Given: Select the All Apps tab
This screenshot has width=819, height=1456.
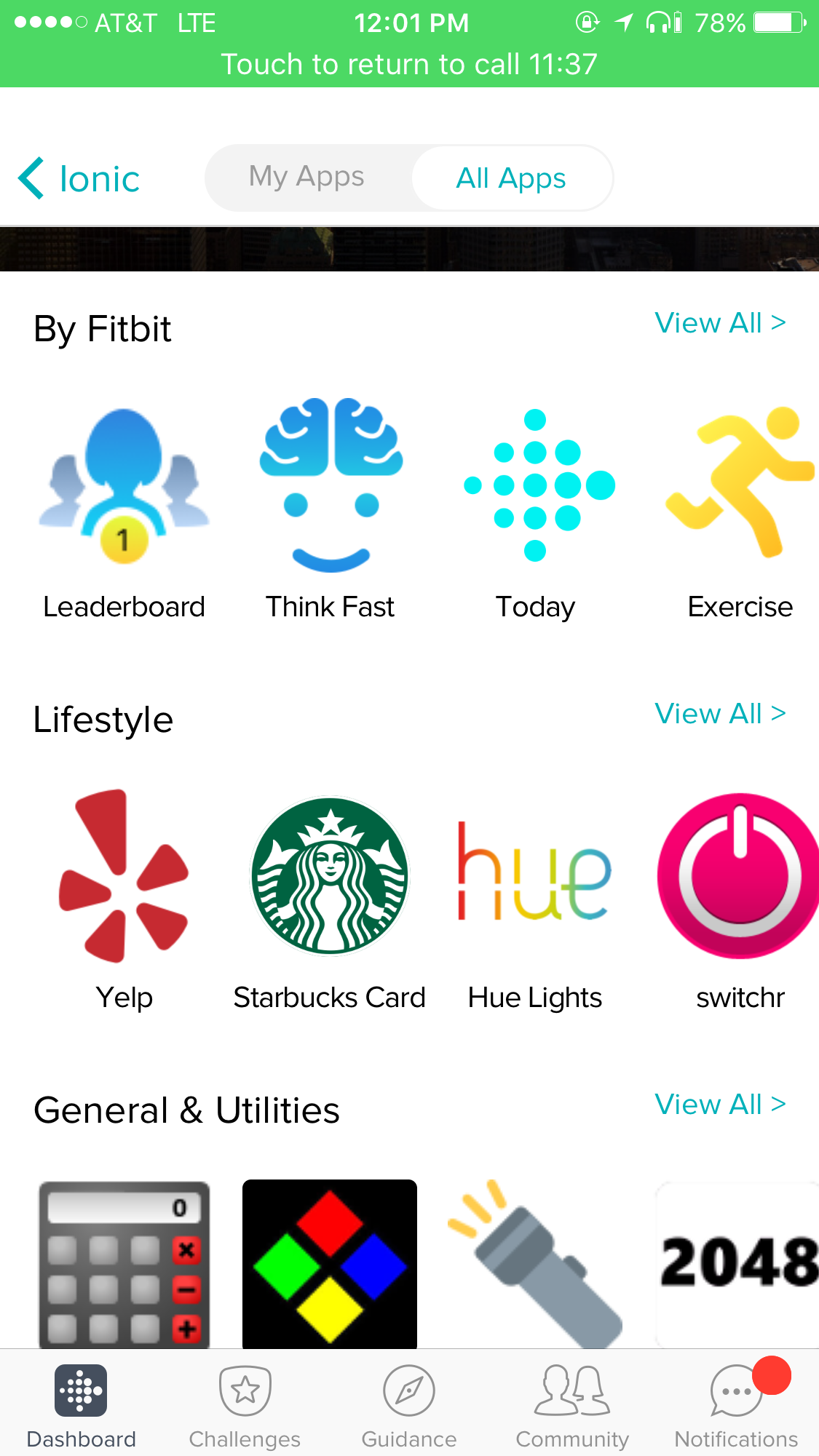Looking at the screenshot, I should coord(511,178).
